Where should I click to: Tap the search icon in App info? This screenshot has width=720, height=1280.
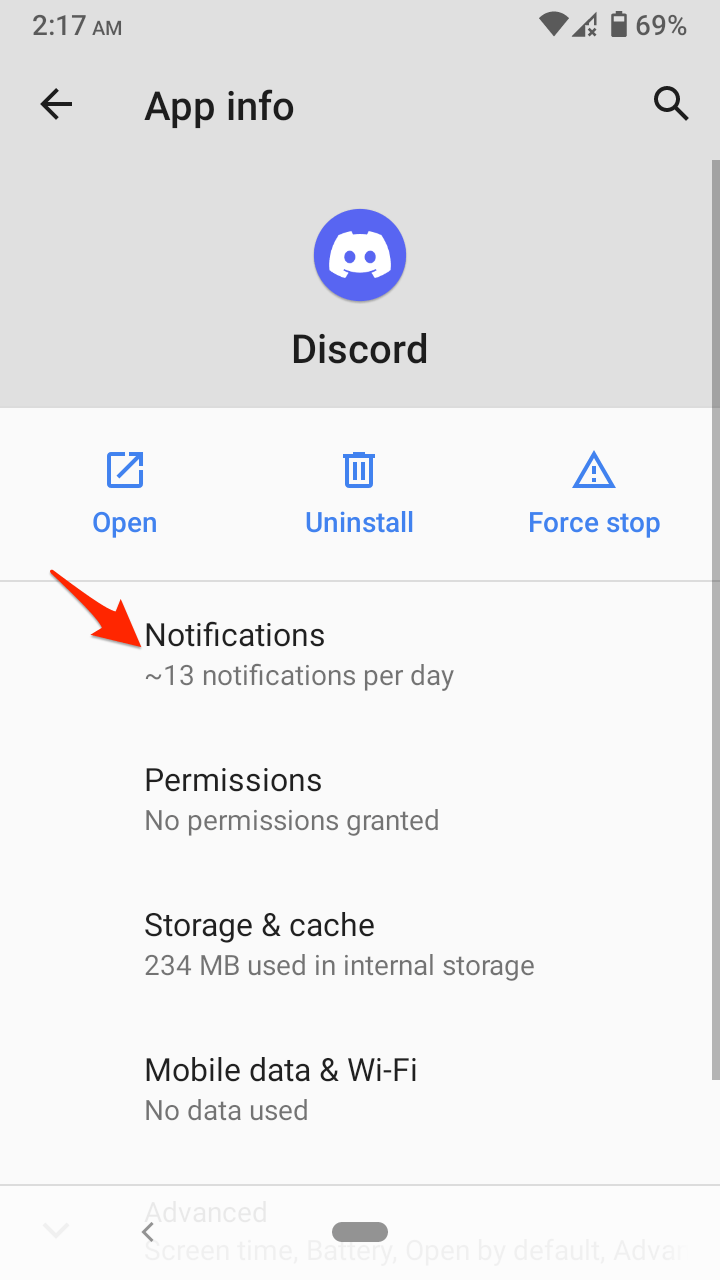coord(671,104)
